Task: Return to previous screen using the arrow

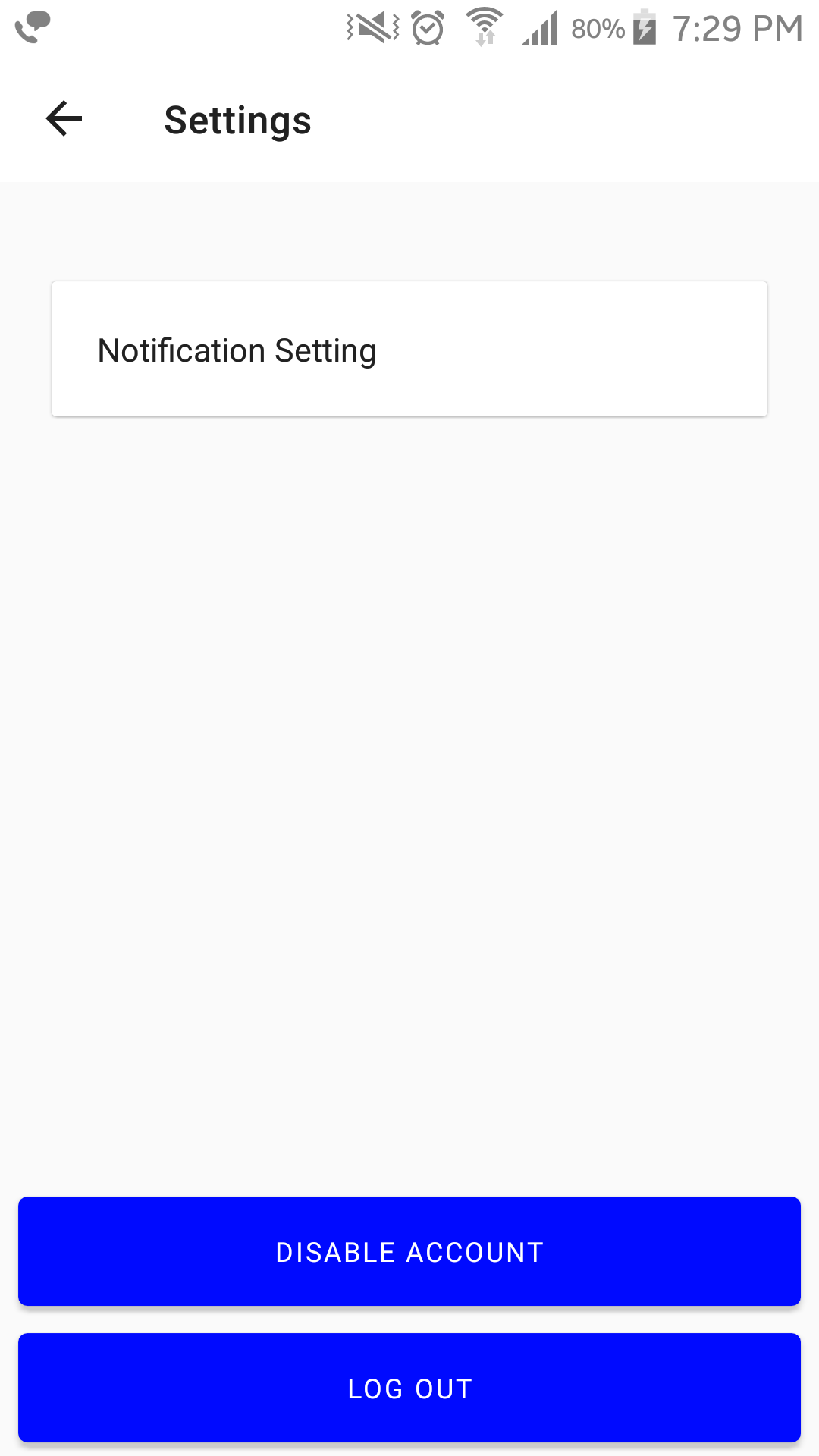Action: tap(62, 119)
